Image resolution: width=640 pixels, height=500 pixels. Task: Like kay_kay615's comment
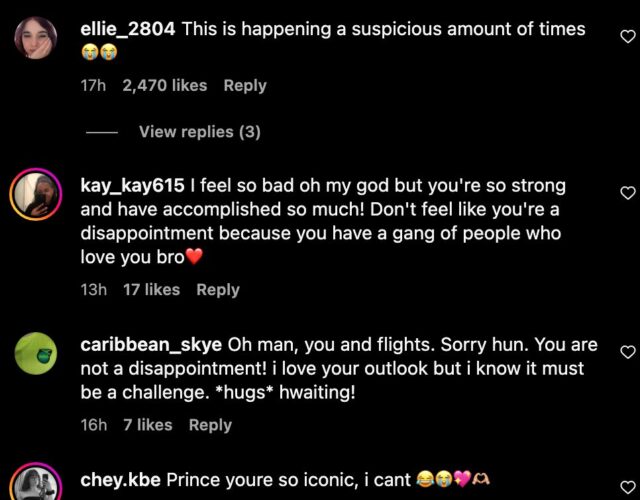point(628,193)
